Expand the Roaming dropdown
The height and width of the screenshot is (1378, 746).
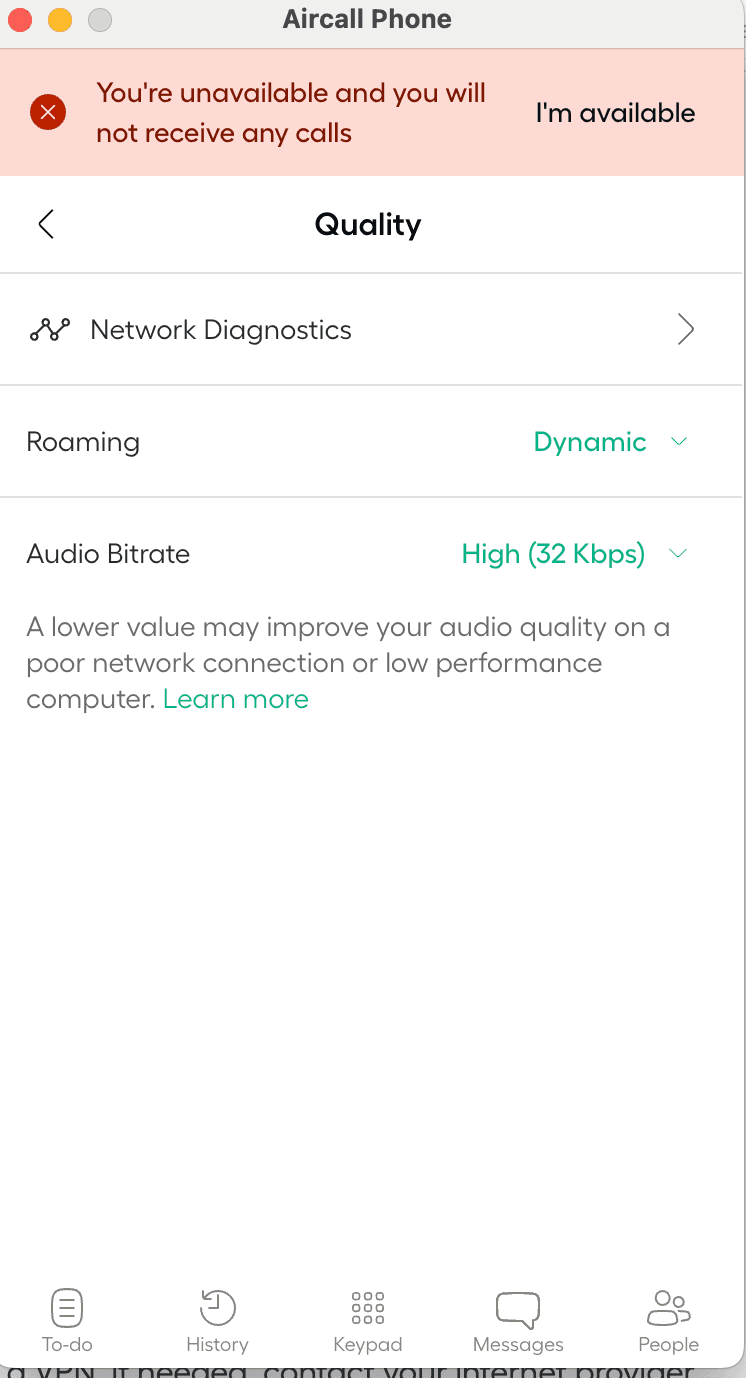point(610,442)
